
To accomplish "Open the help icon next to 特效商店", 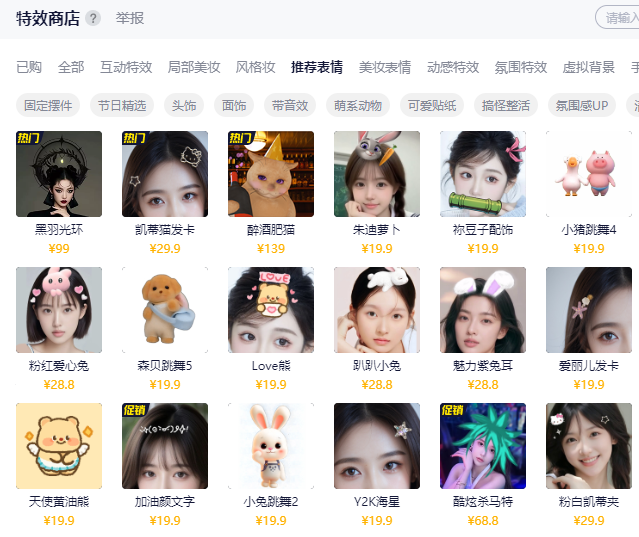I will (93, 18).
